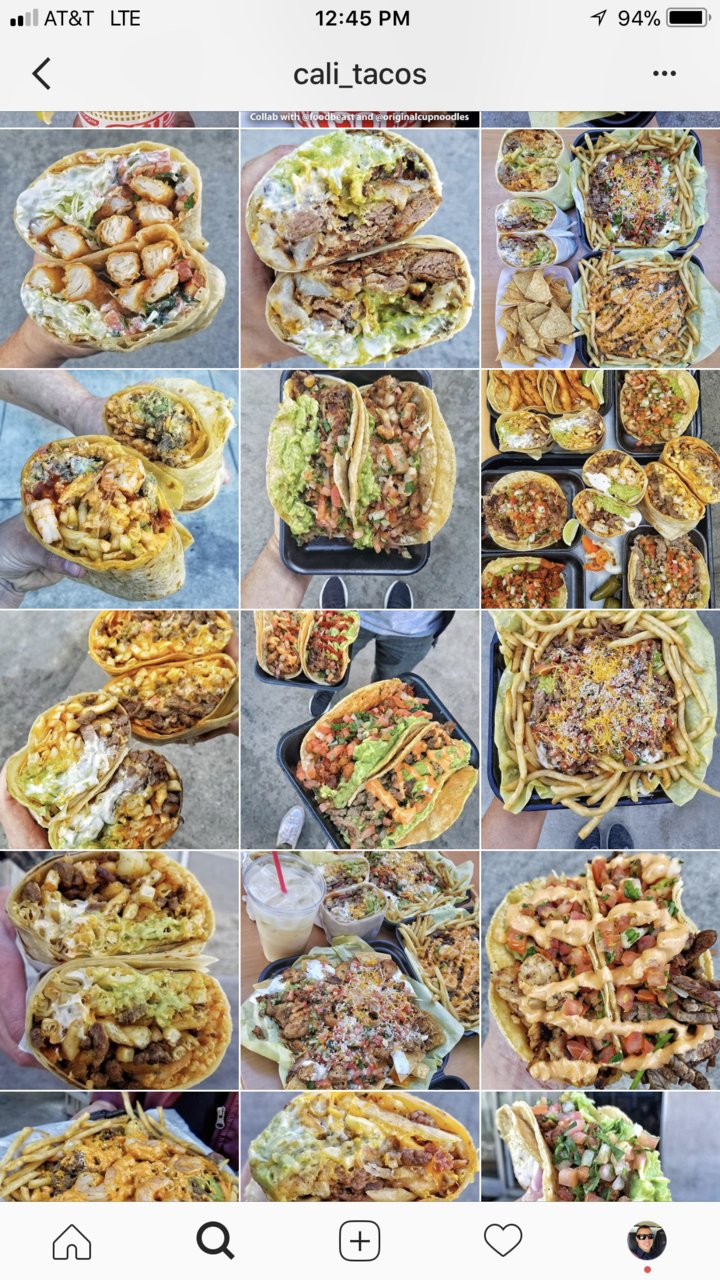
Task: Open the shrimp and fries burrito post
Action: pyautogui.click(x=119, y=489)
